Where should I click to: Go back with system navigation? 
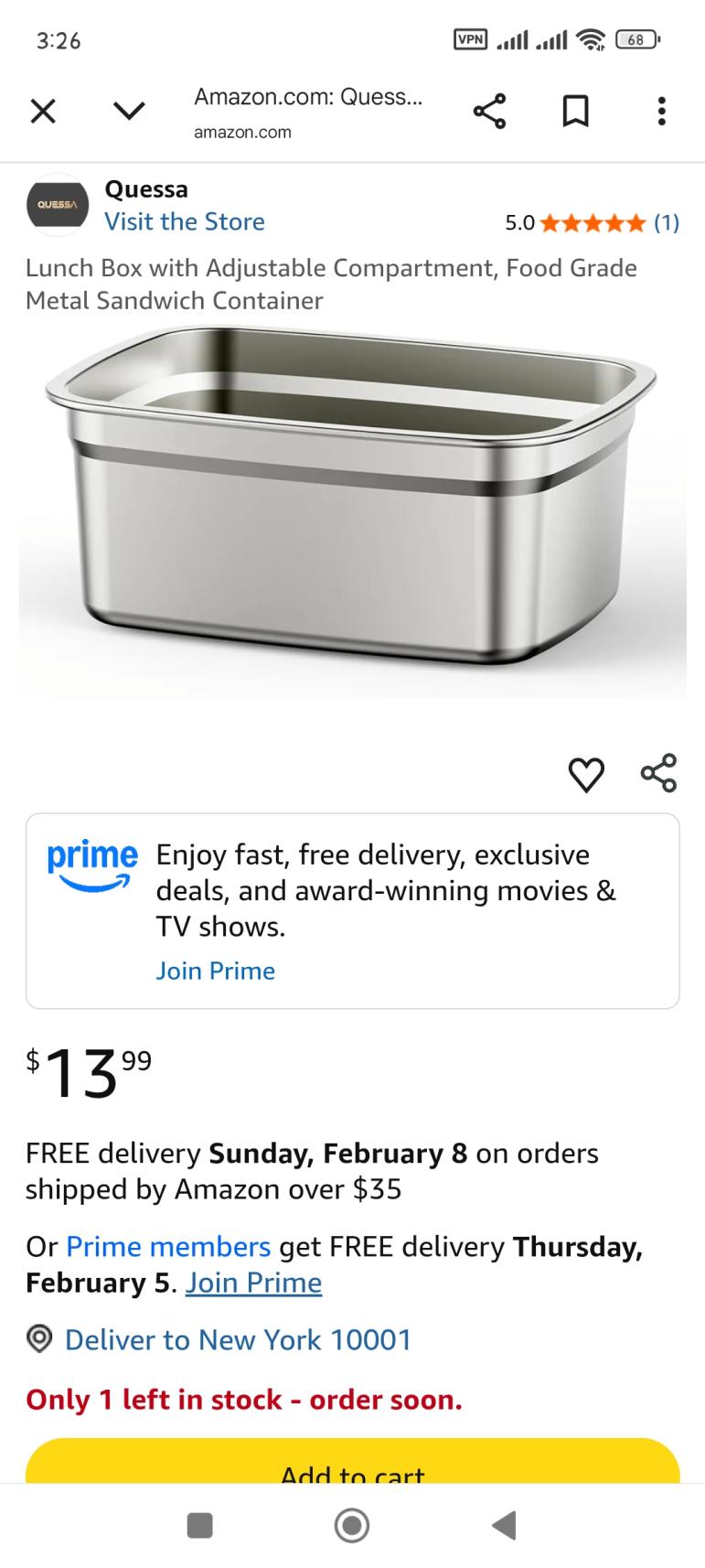click(x=504, y=1525)
